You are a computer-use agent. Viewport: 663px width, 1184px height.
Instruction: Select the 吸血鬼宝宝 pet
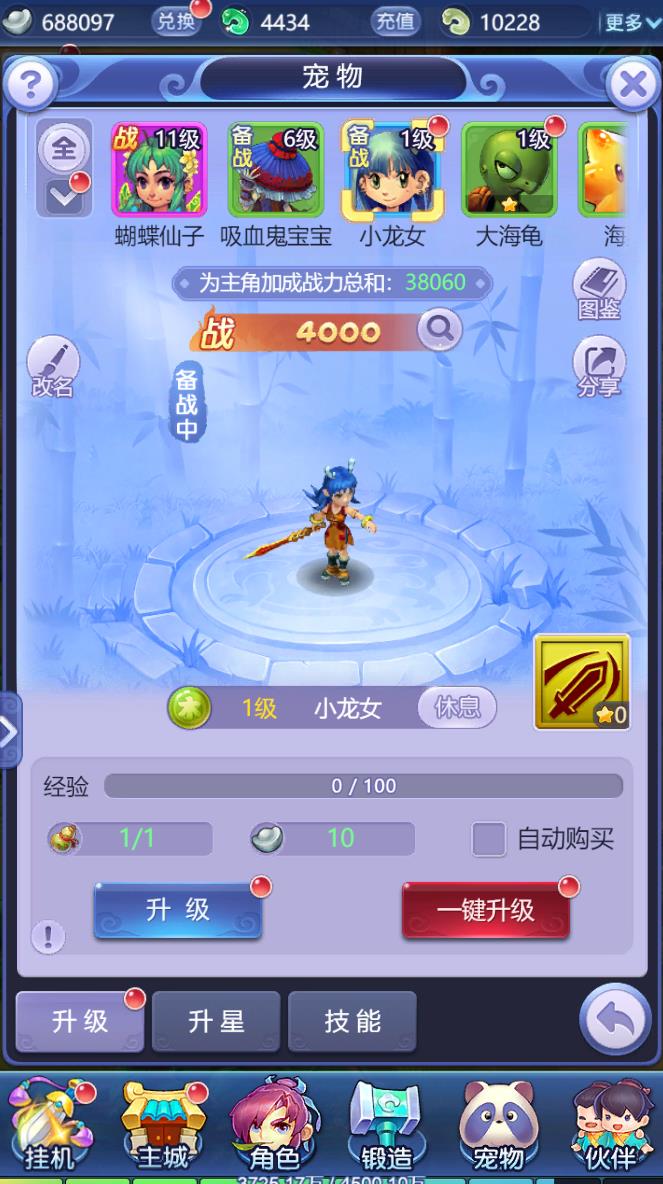coord(275,171)
